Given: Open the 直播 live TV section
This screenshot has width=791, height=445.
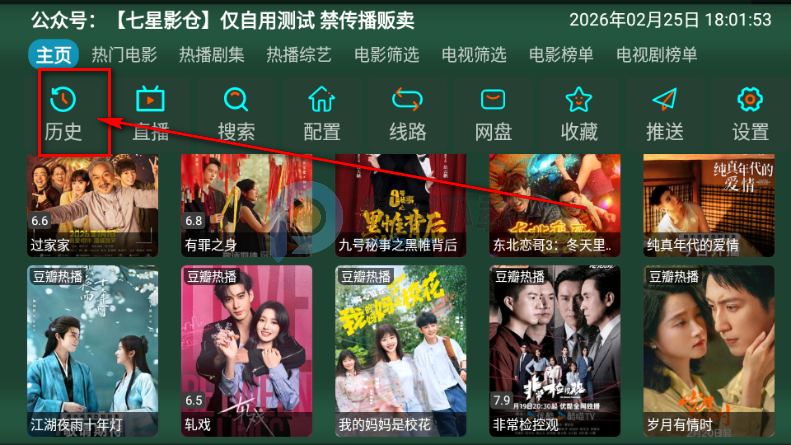Looking at the screenshot, I should (151, 113).
